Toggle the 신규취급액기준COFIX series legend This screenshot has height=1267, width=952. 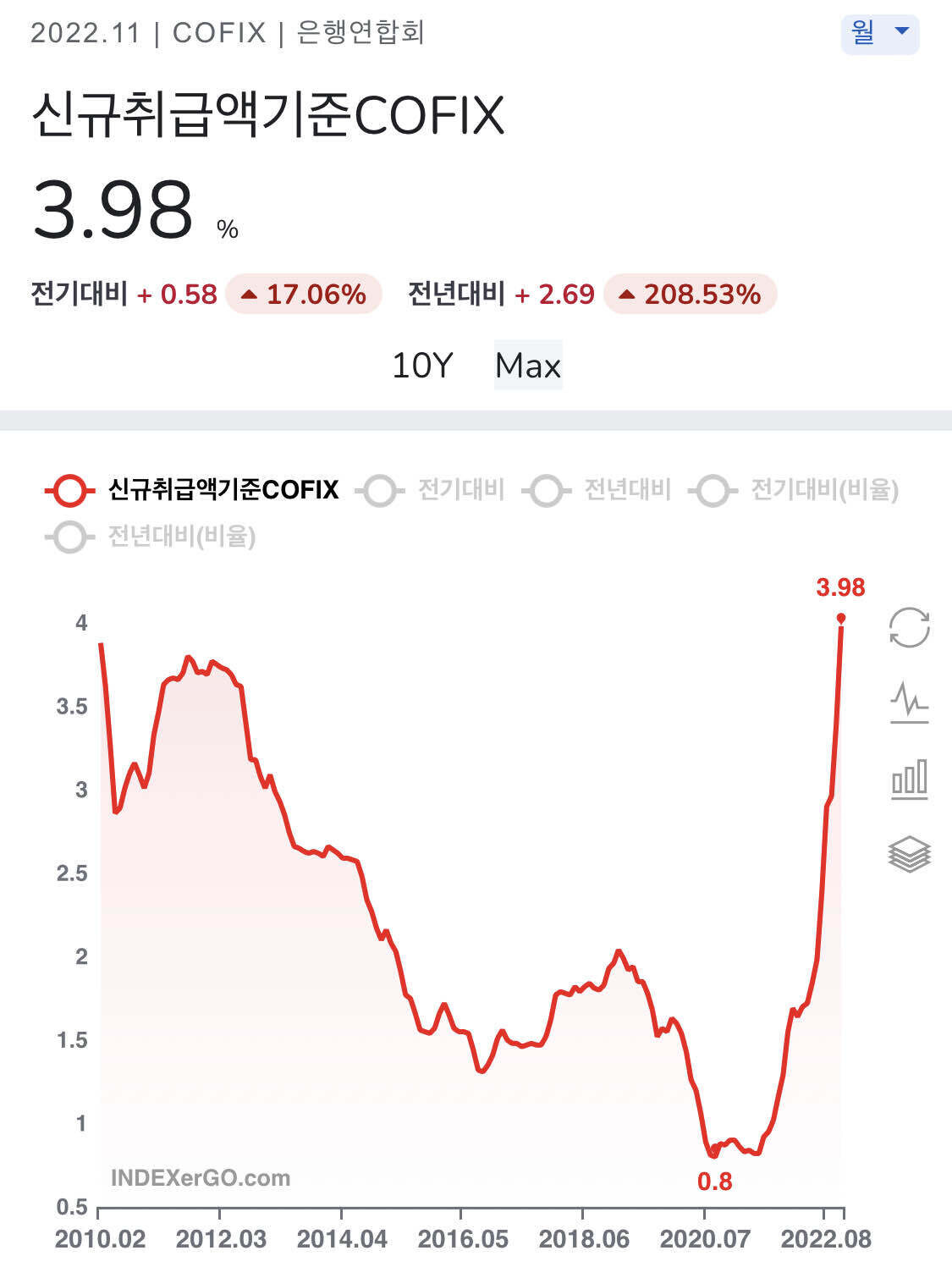193,490
